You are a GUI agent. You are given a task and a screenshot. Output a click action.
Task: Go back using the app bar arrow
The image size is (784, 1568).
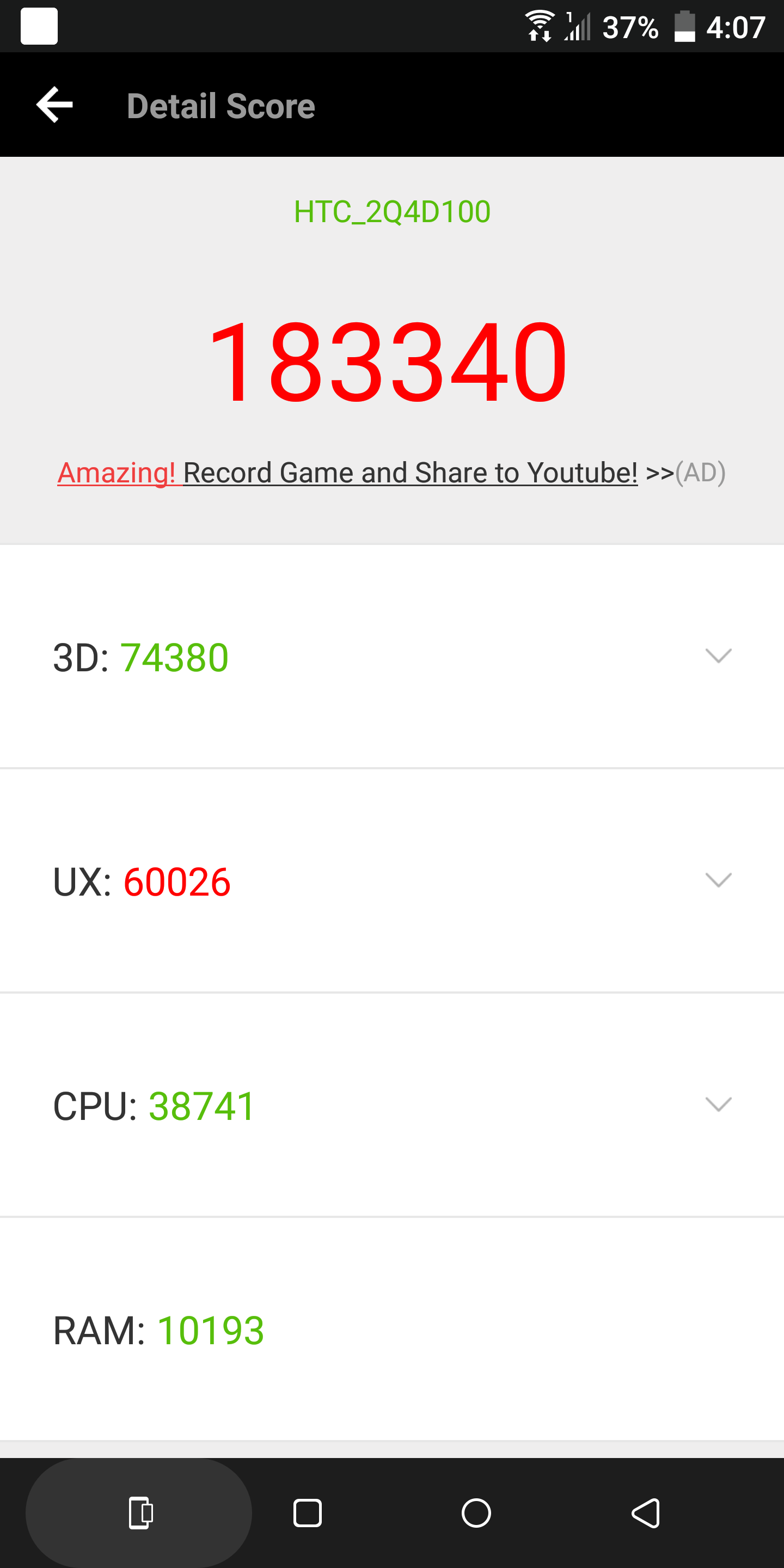55,105
